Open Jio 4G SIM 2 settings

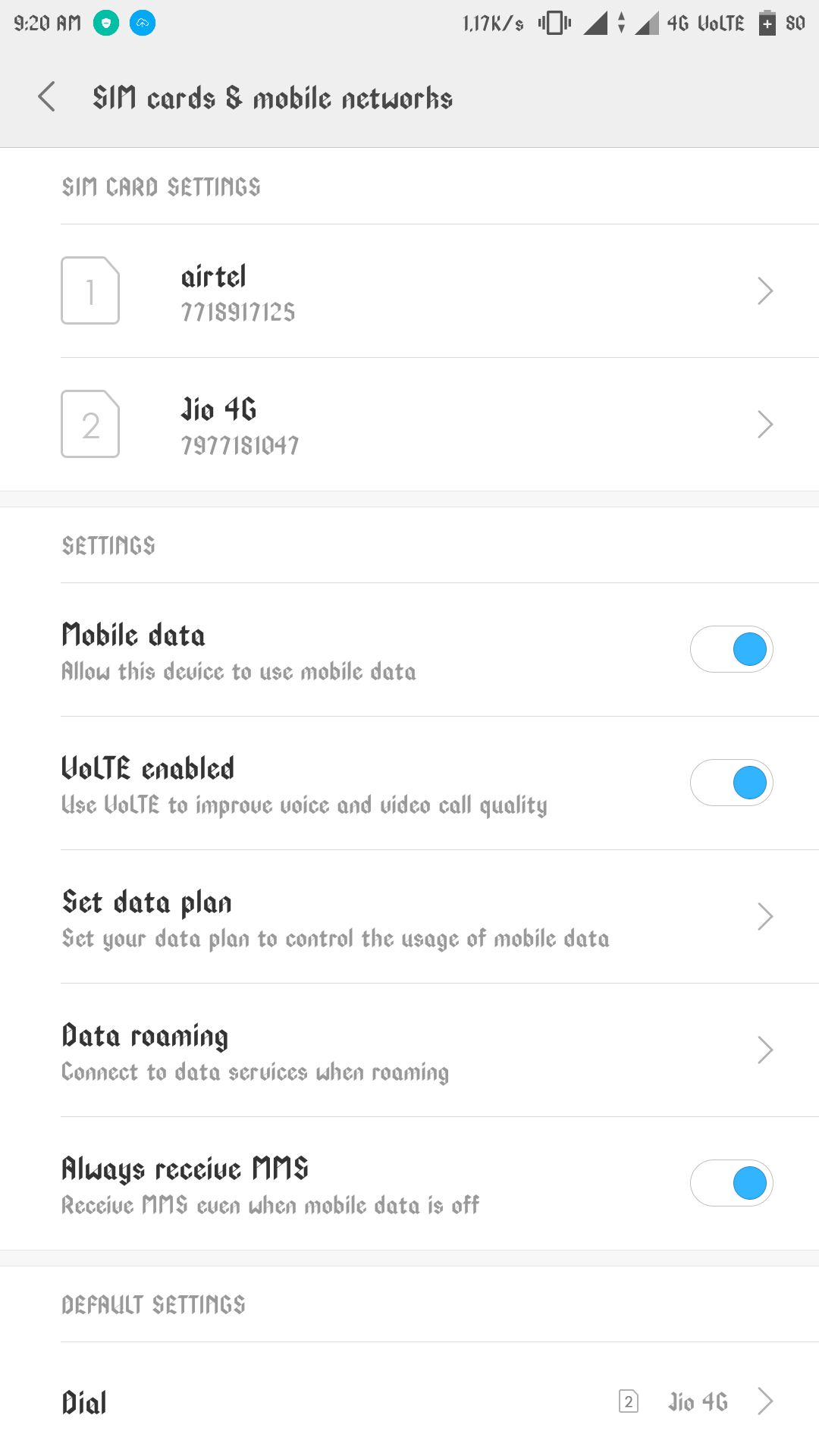[x=409, y=425]
